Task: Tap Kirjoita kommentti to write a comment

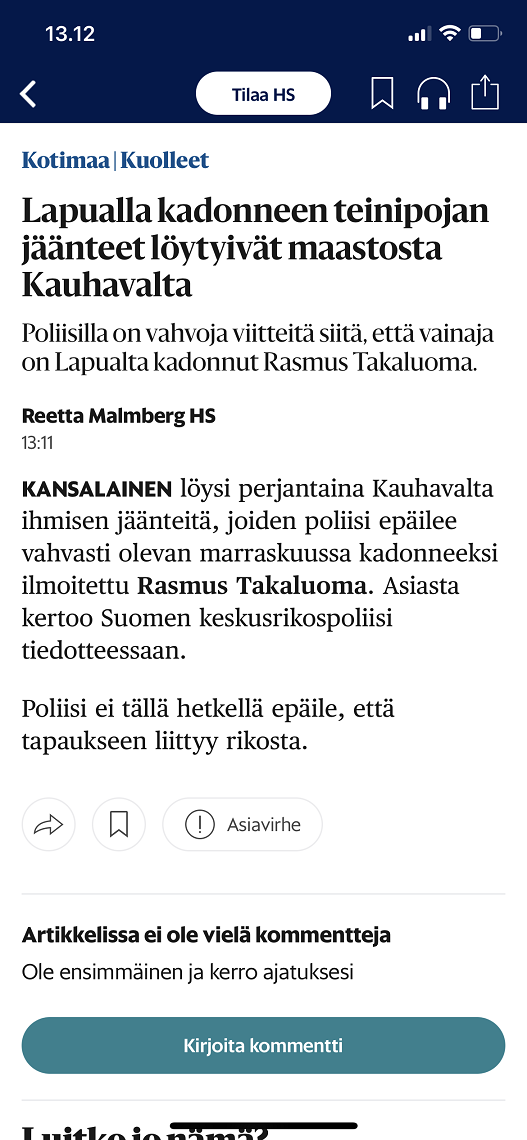Action: coord(263,1045)
